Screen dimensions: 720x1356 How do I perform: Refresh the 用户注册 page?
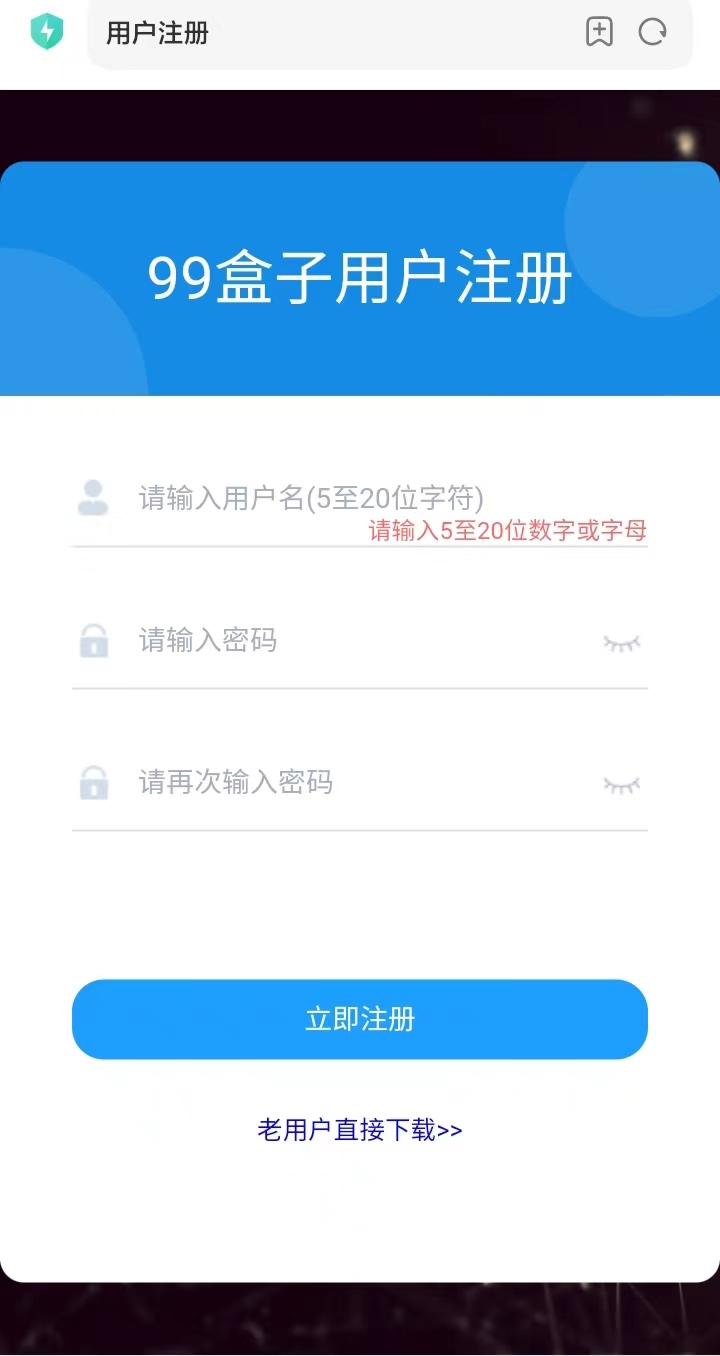click(652, 33)
